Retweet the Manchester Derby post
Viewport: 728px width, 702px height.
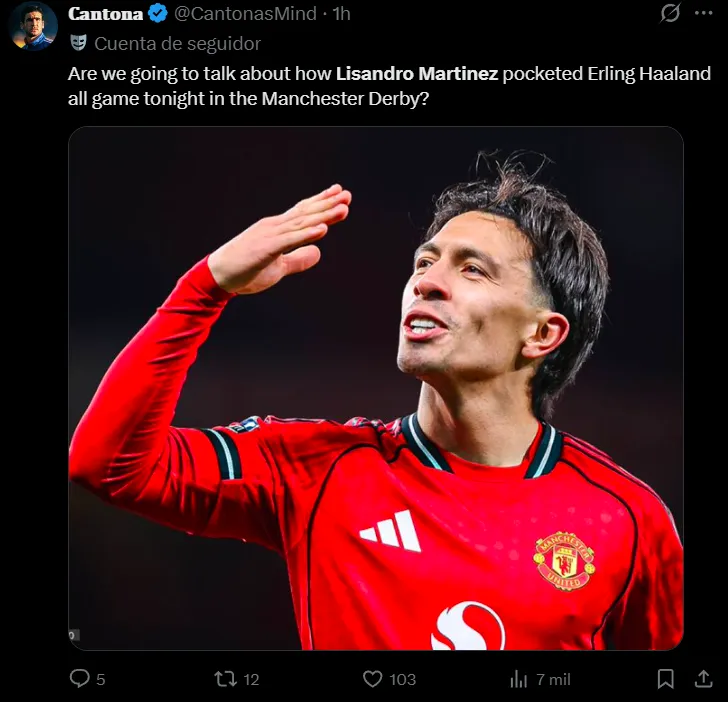click(x=226, y=679)
